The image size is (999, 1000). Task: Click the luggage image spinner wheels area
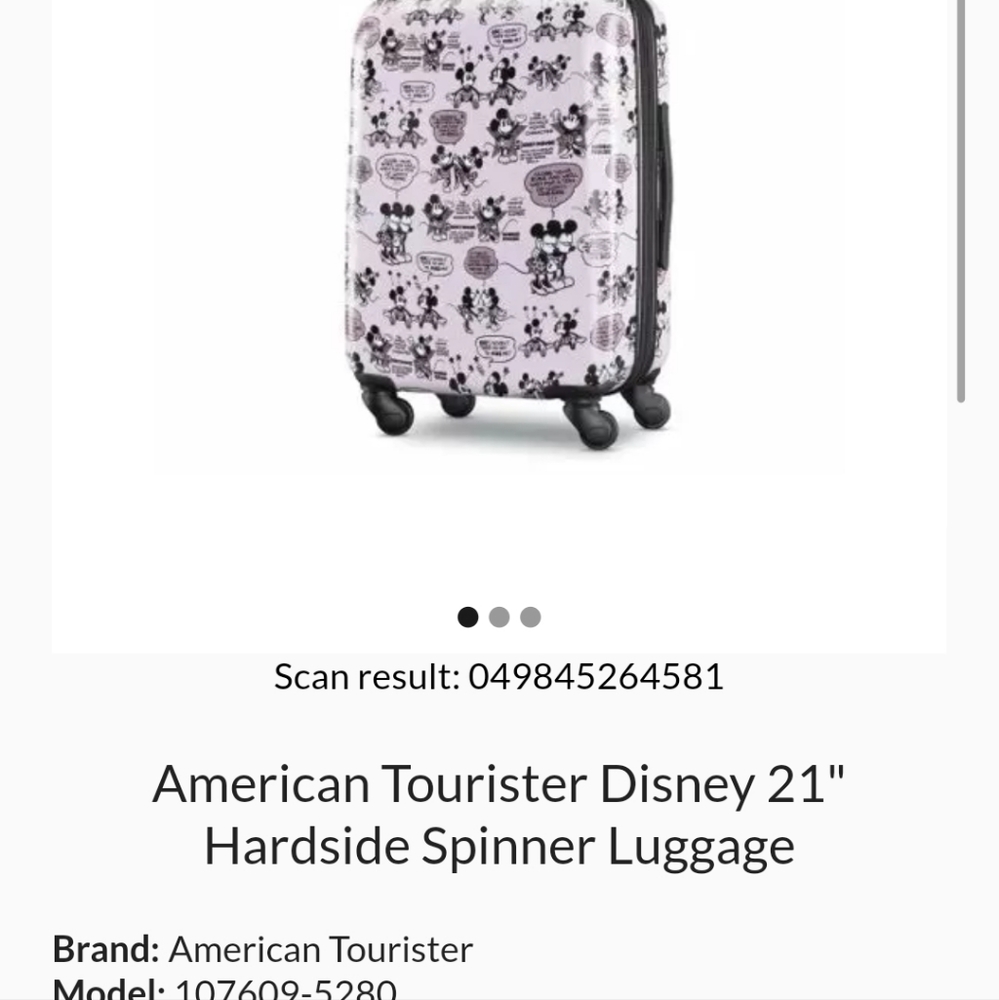(x=500, y=415)
